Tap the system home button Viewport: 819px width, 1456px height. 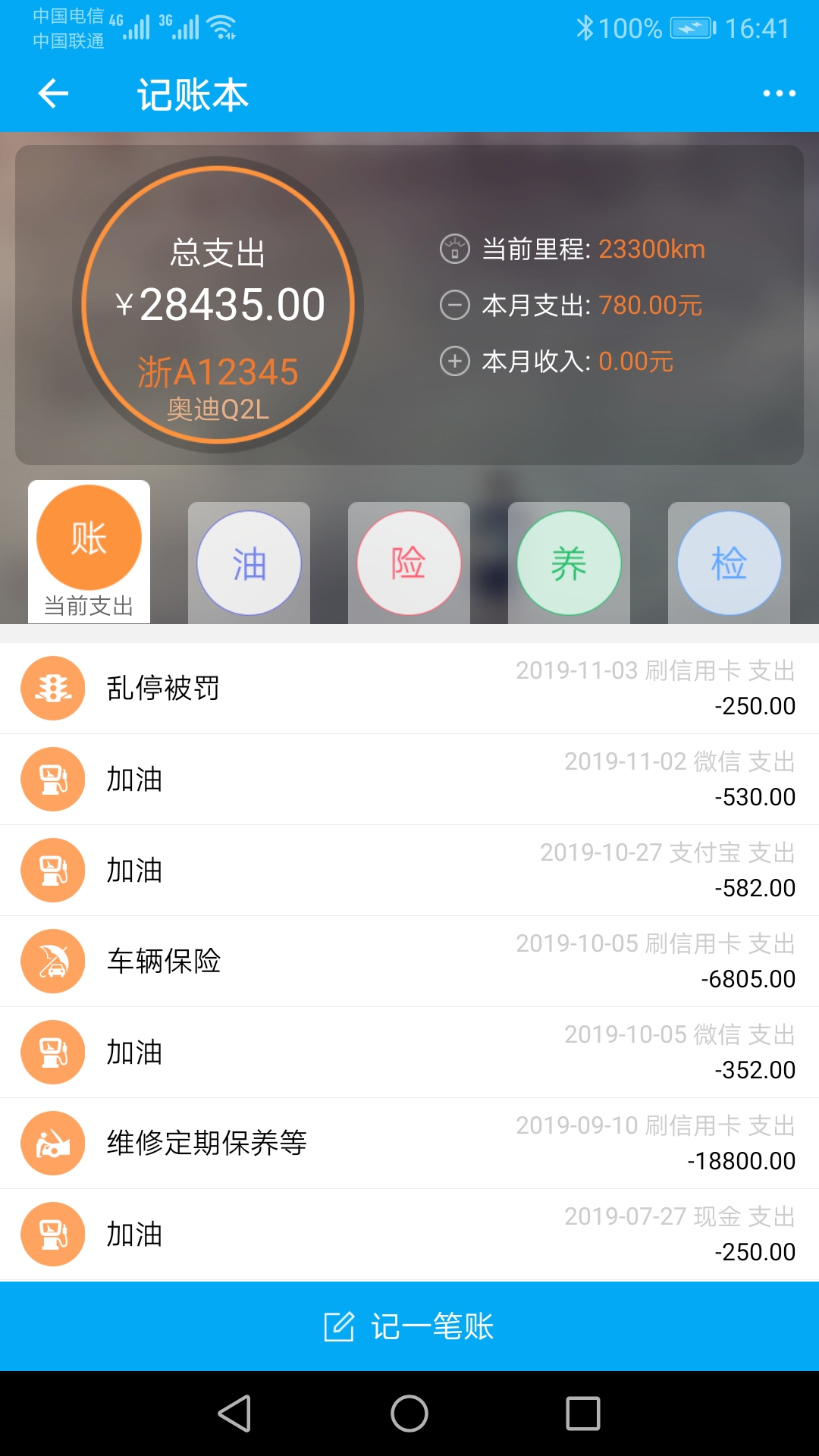pos(409,1414)
